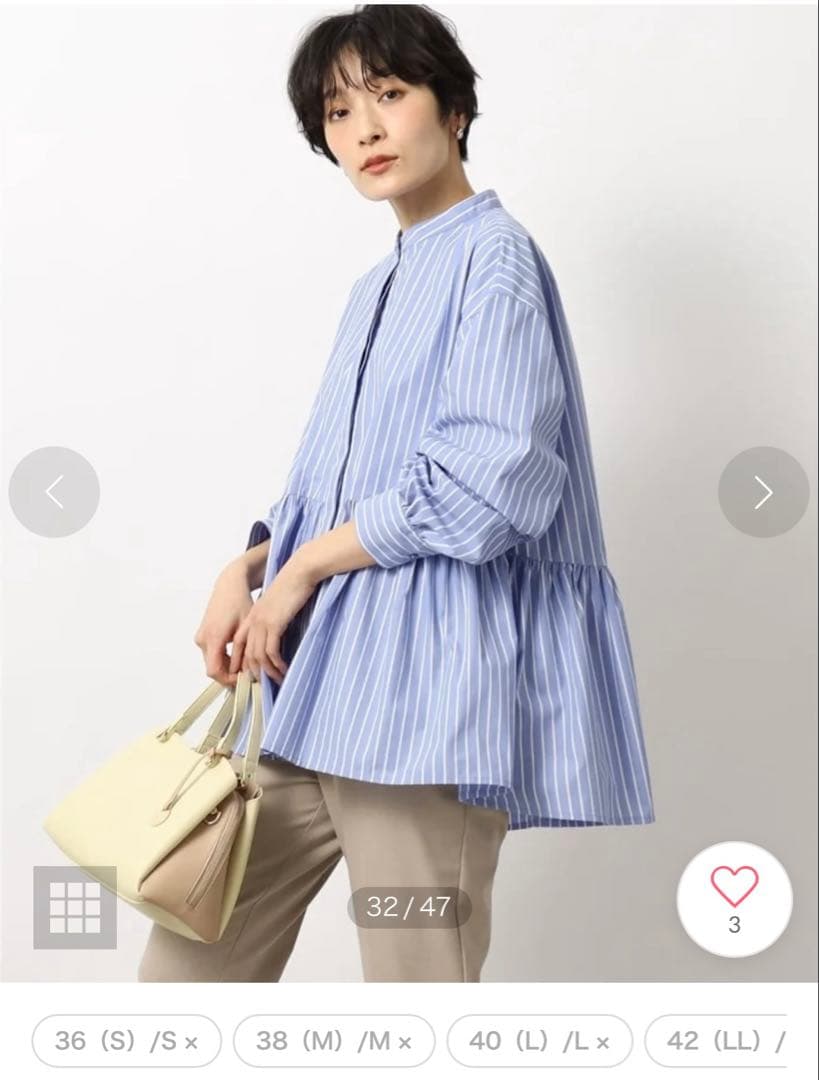Select the 36 (S) size chip

[127, 1040]
